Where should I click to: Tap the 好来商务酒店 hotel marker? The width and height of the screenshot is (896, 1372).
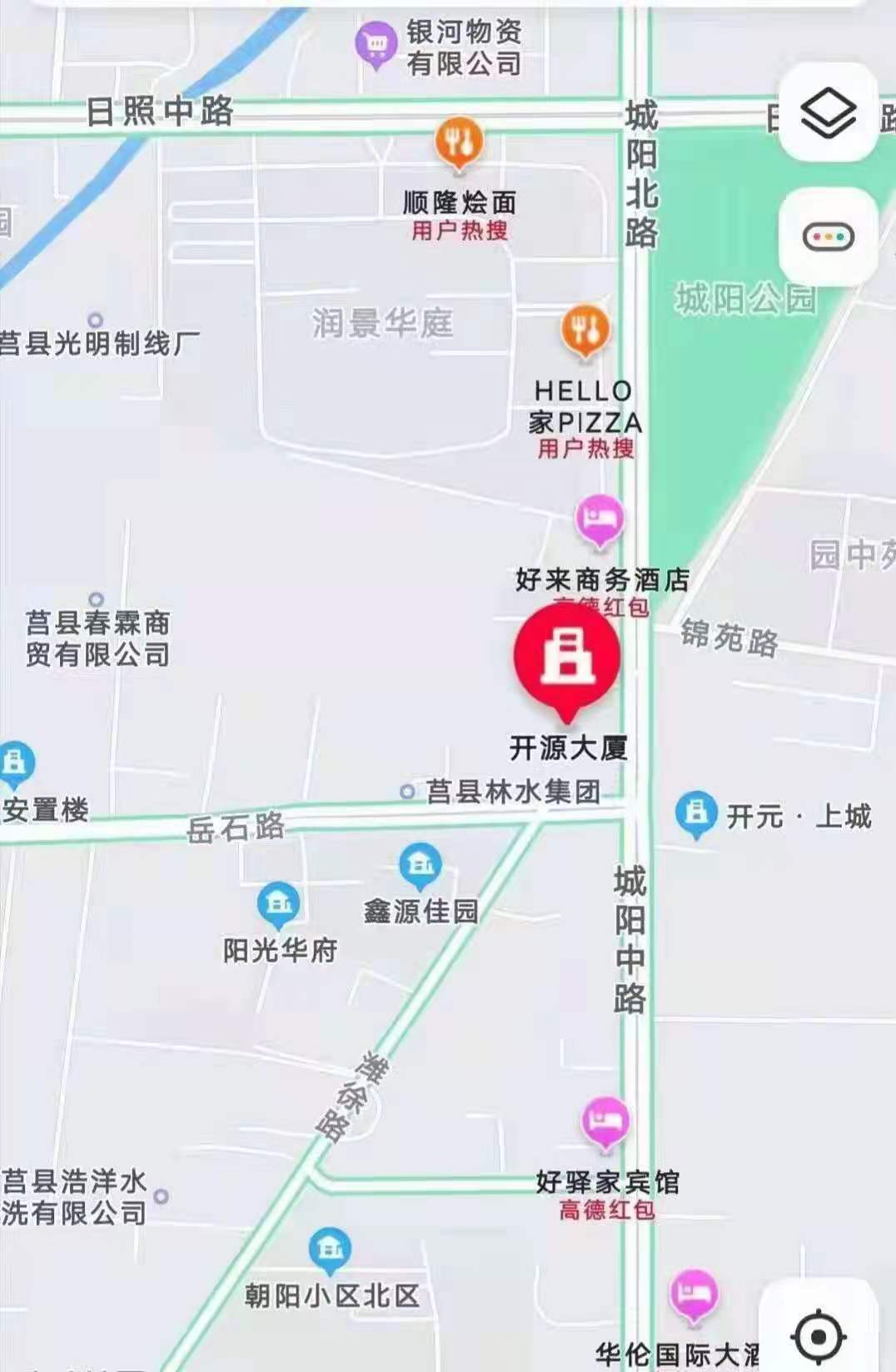600,520
